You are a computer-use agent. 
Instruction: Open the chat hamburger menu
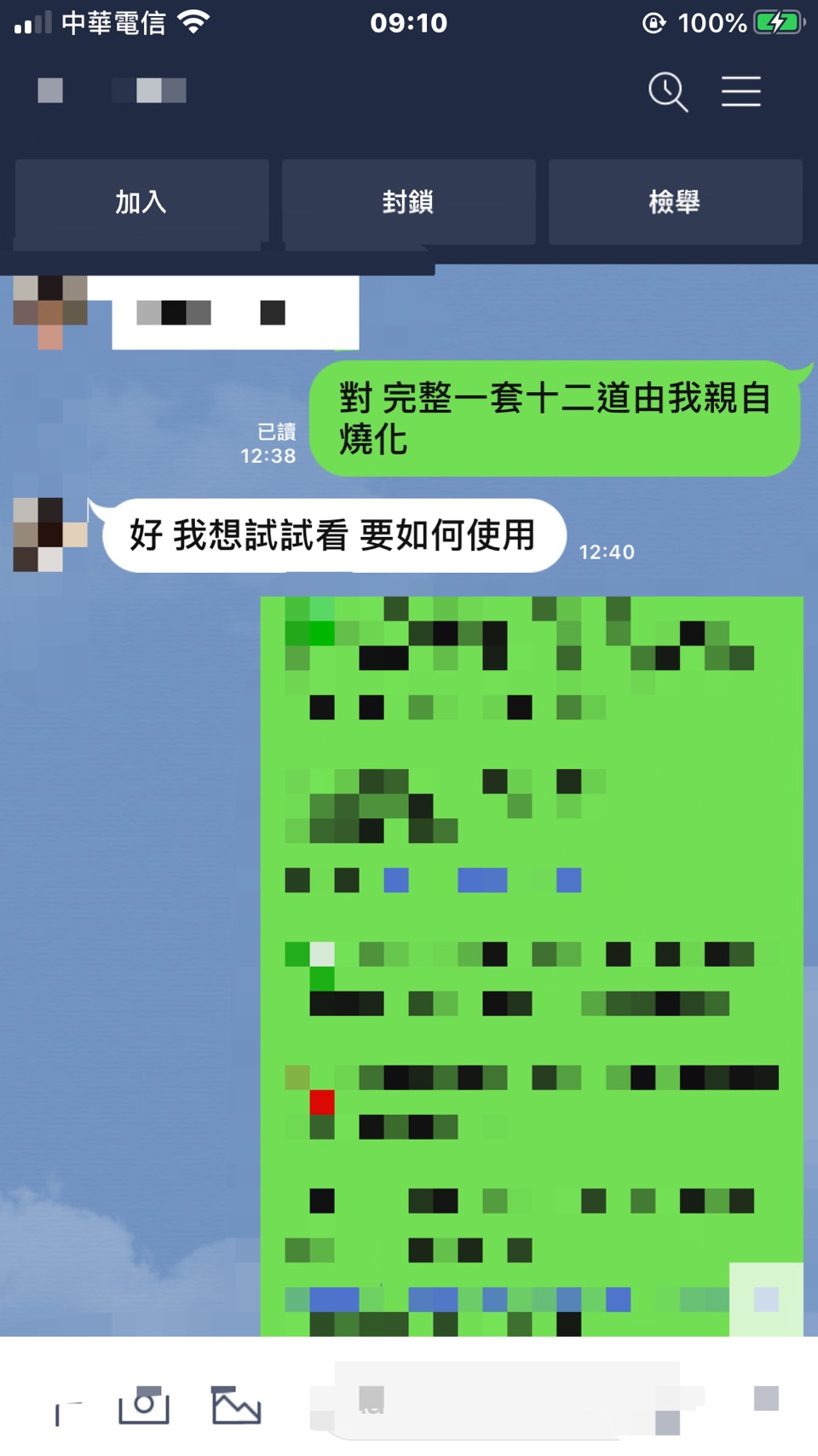(740, 91)
